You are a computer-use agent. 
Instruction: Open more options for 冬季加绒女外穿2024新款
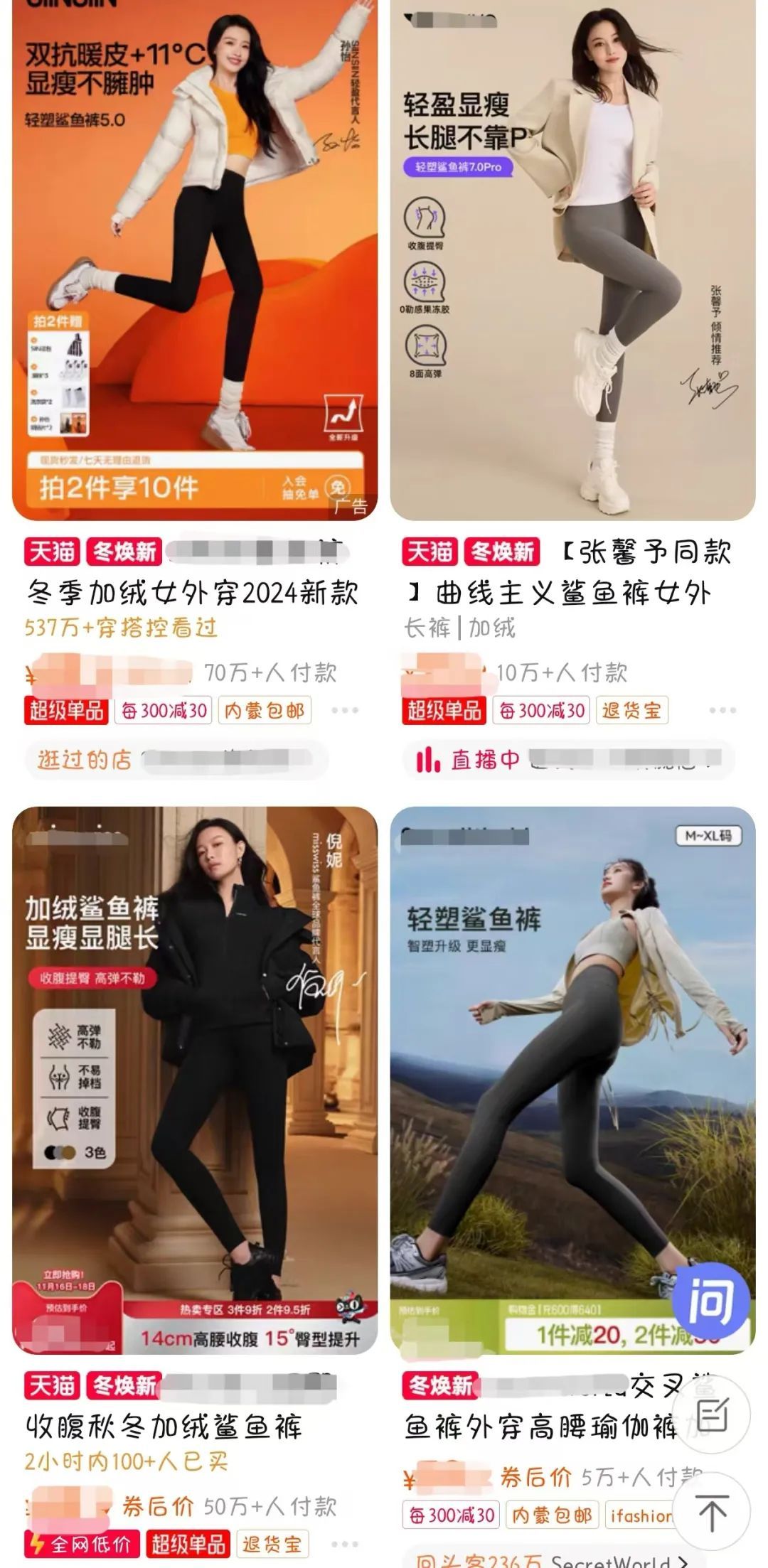(x=345, y=710)
